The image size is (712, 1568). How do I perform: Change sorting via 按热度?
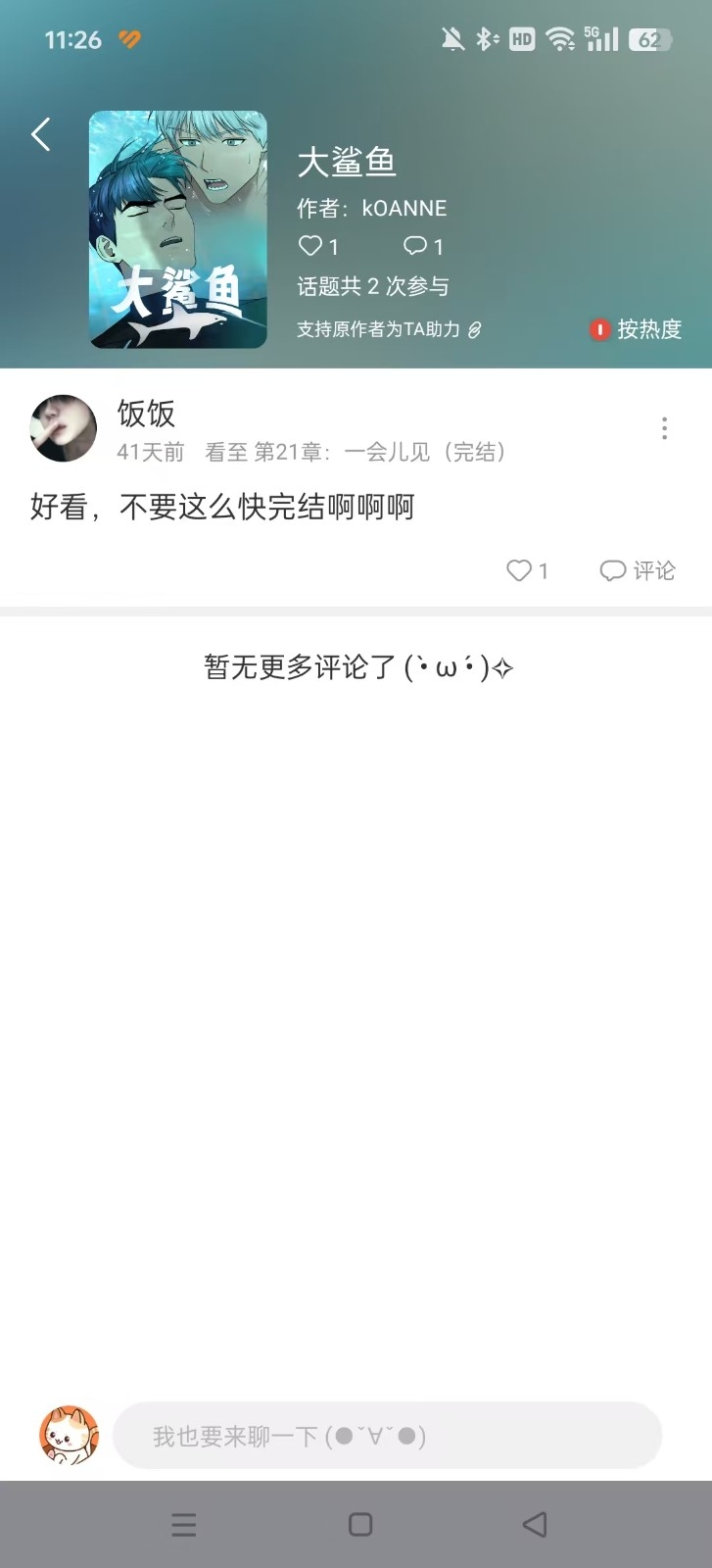tap(635, 329)
